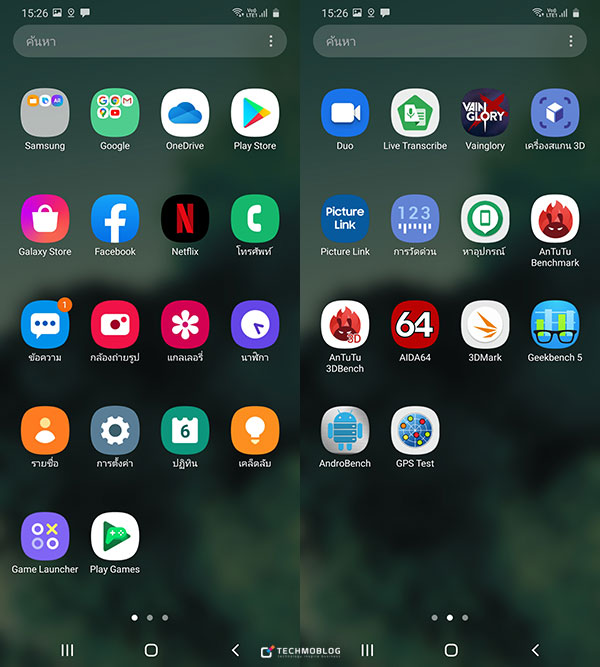Launch GPS Test
The height and width of the screenshot is (667, 600).
415,431
